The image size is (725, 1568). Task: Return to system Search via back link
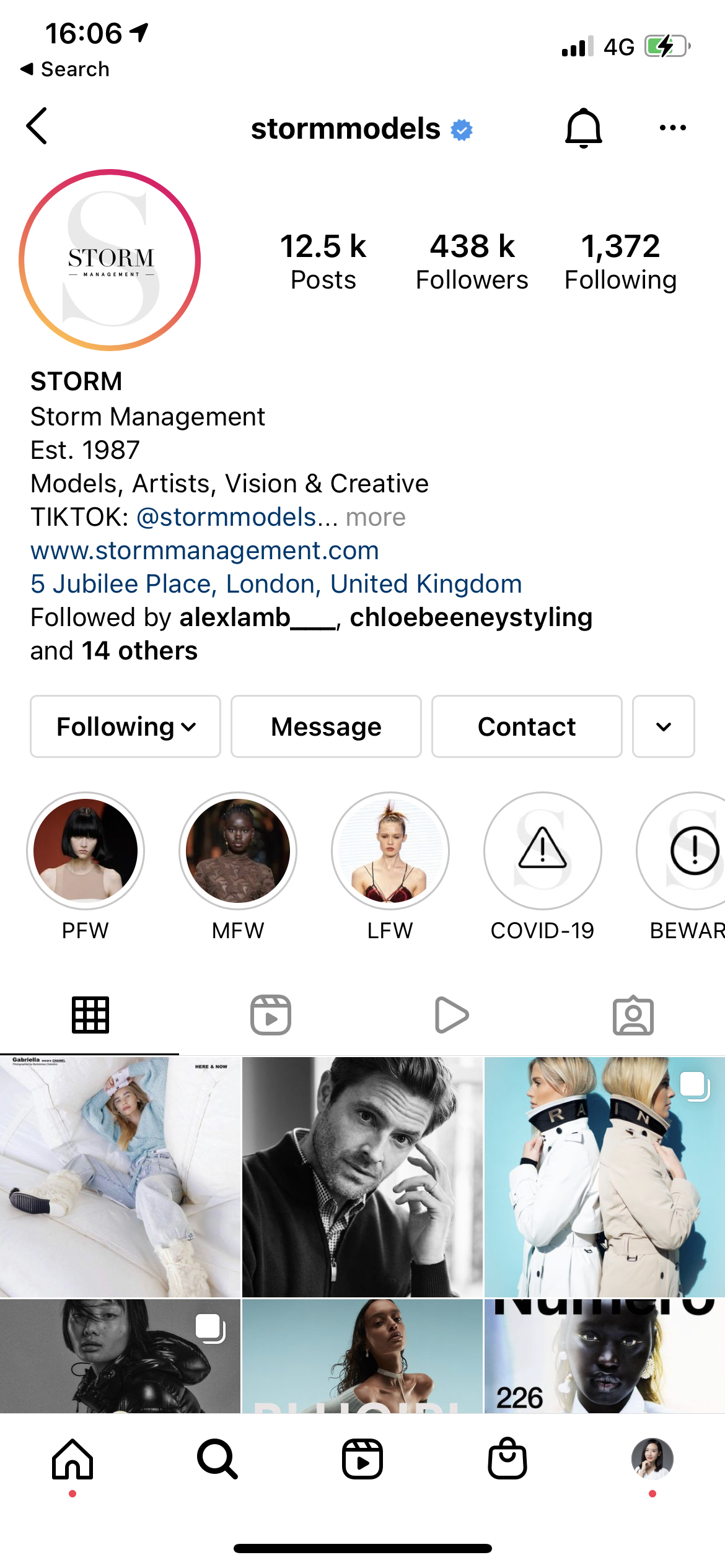coord(65,69)
